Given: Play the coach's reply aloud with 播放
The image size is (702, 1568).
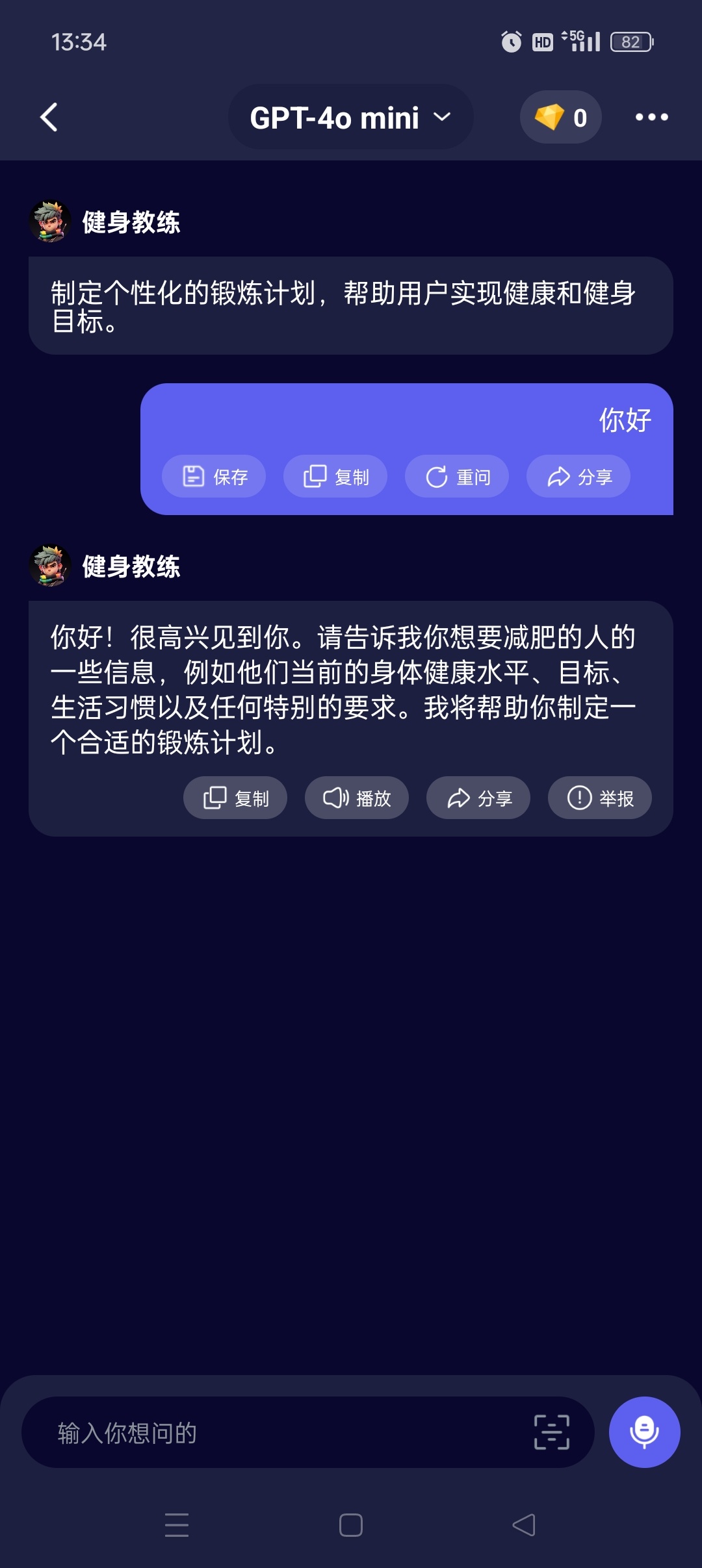Looking at the screenshot, I should click(357, 798).
